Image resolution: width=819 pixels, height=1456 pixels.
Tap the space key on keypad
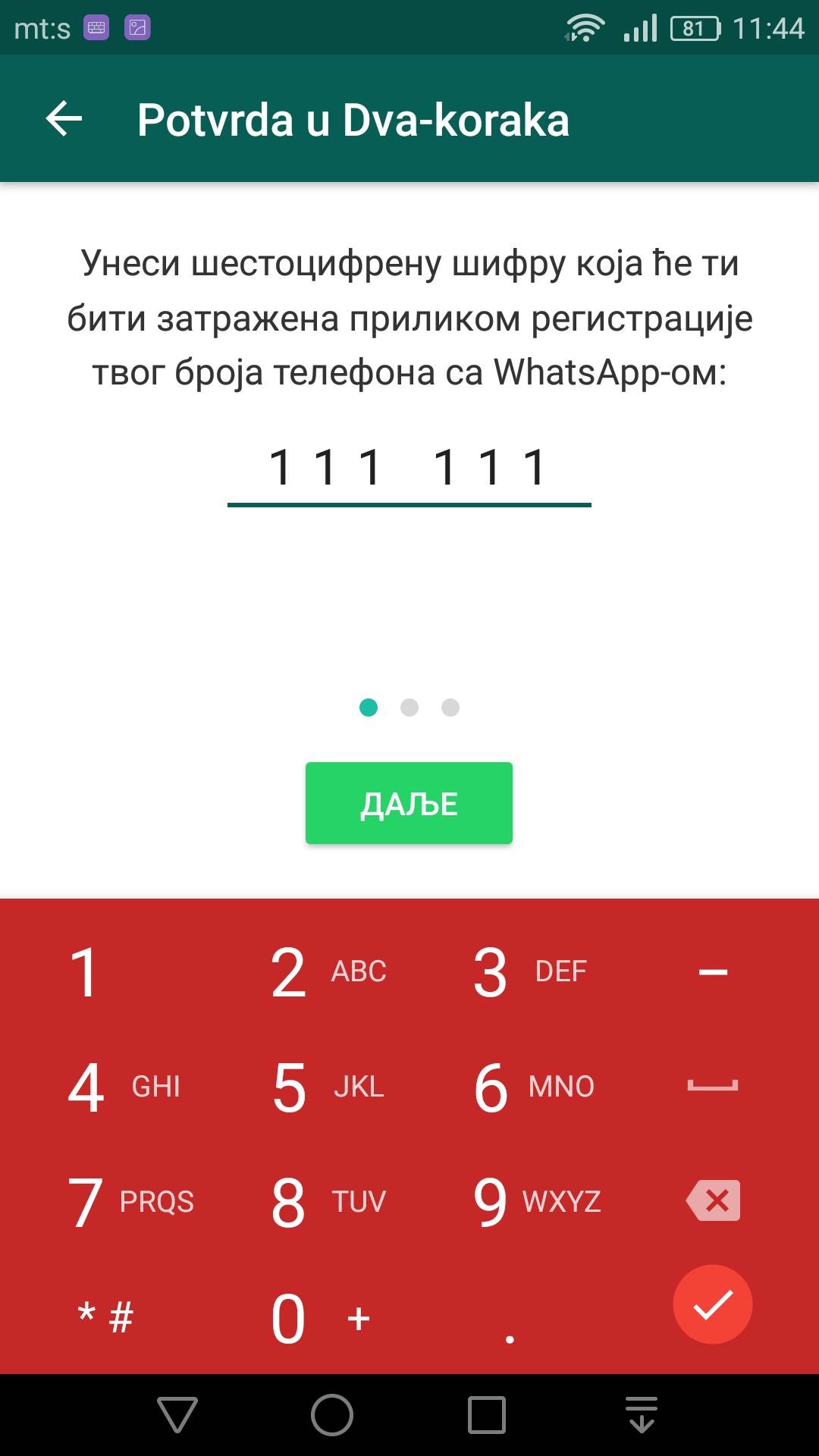click(713, 1087)
